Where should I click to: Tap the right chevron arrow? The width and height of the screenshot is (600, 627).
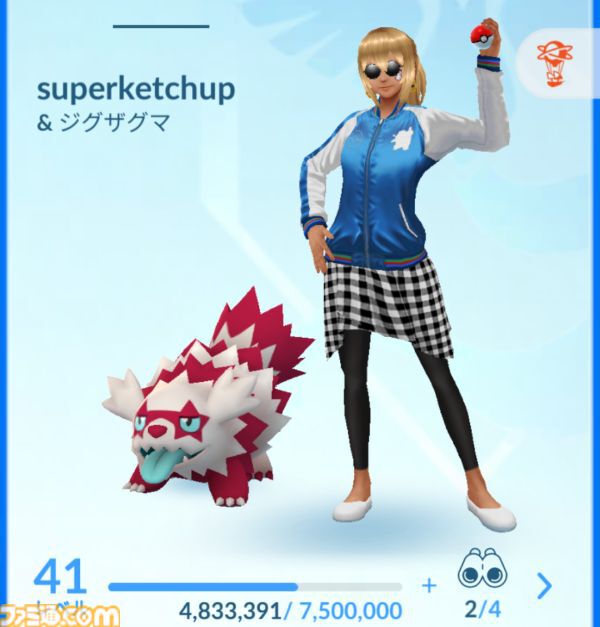544,585
